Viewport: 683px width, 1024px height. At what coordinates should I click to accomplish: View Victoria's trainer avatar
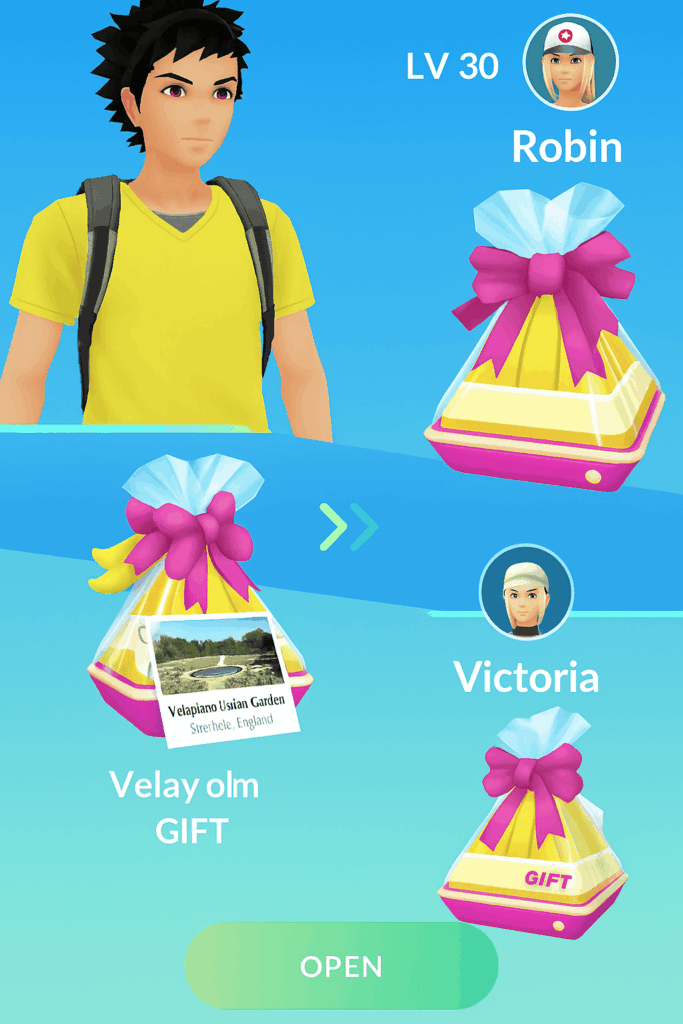click(526, 592)
